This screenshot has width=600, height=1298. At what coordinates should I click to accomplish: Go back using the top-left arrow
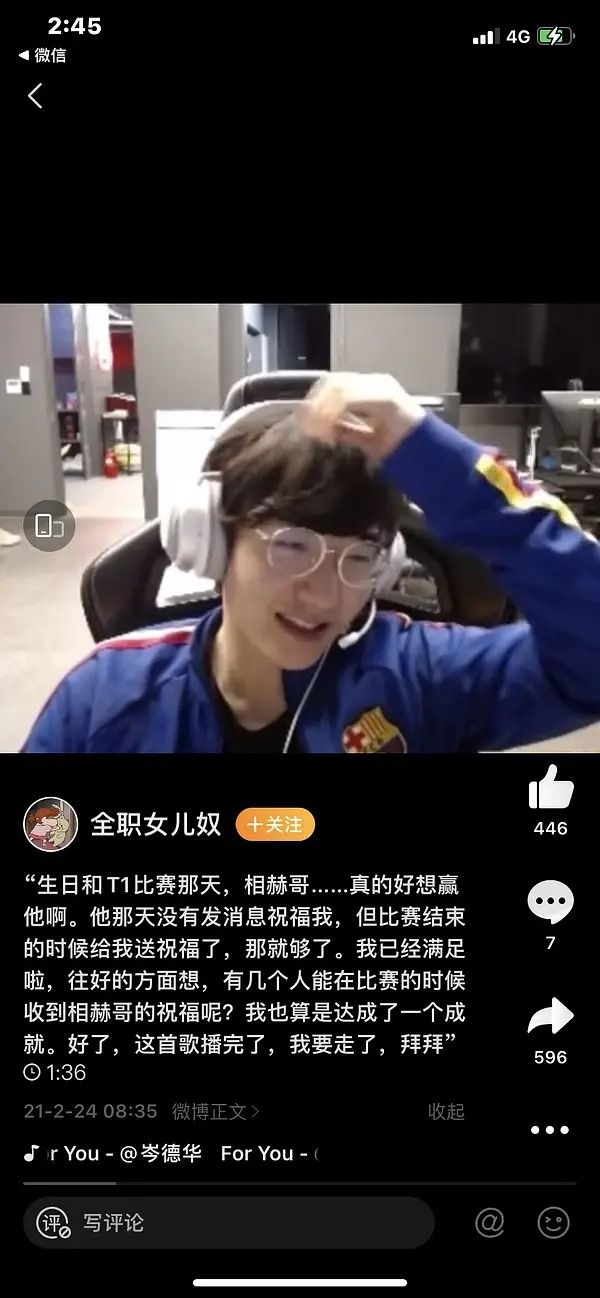pyautogui.click(x=36, y=96)
